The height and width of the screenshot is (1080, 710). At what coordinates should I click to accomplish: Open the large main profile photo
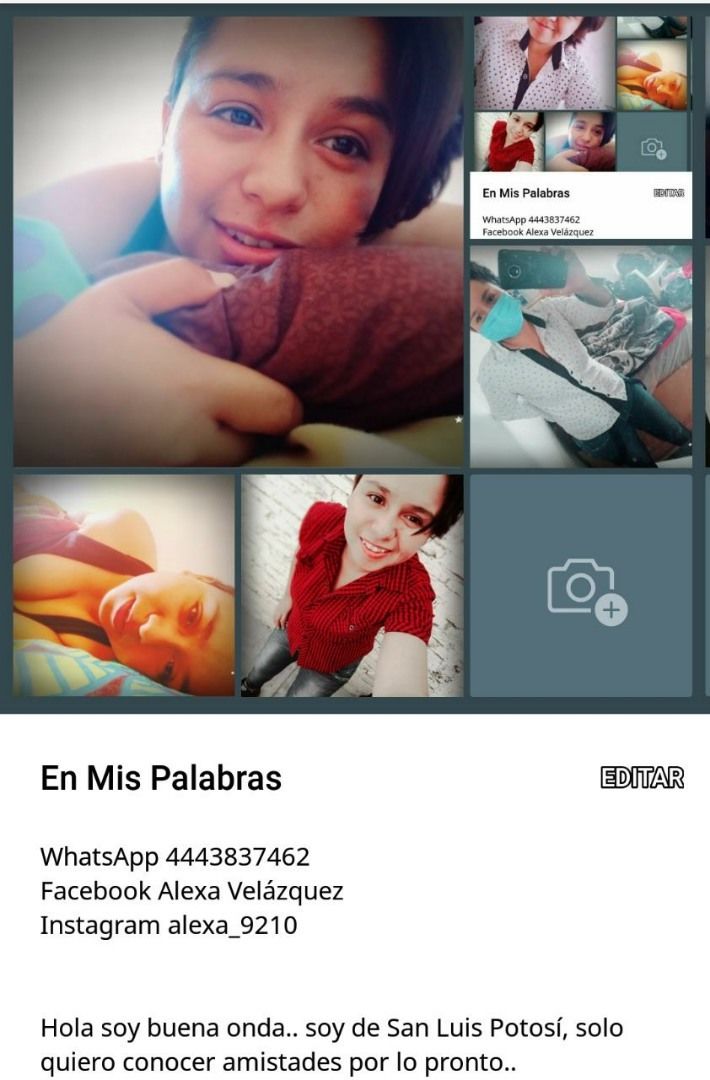pos(238,242)
